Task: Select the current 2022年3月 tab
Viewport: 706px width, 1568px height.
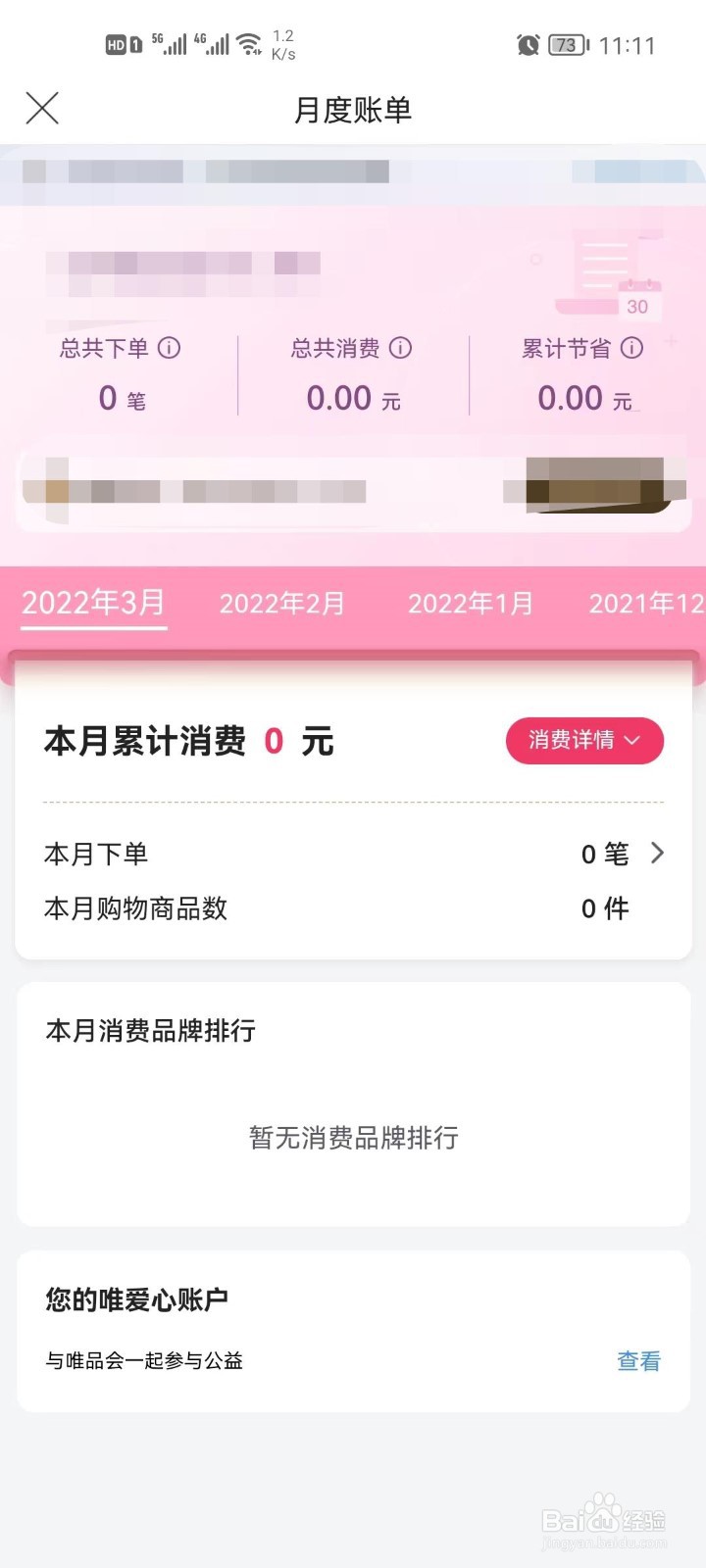Action: 92,604
